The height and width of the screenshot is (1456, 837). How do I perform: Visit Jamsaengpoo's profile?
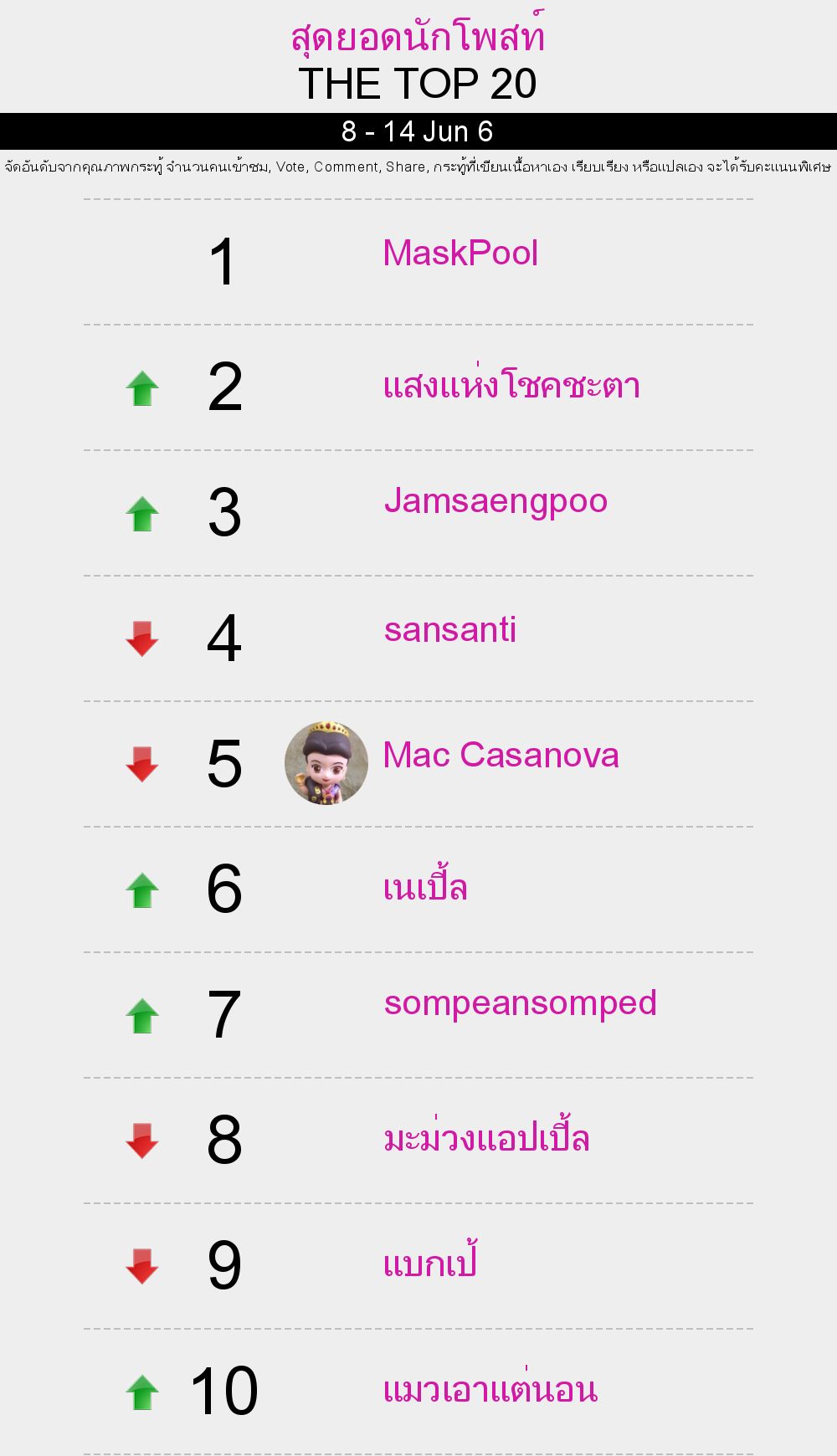coord(496,501)
